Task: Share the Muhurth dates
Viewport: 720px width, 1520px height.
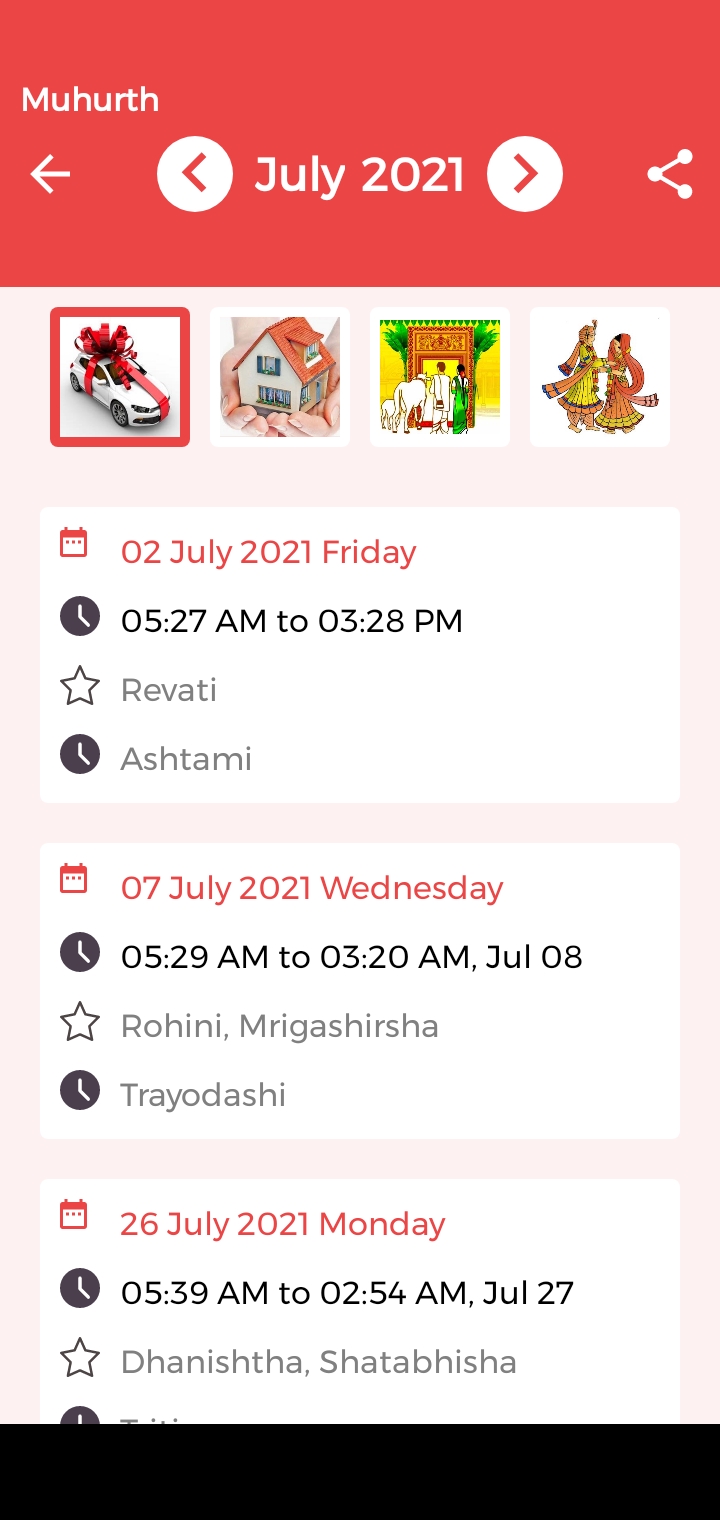Action: (x=670, y=174)
